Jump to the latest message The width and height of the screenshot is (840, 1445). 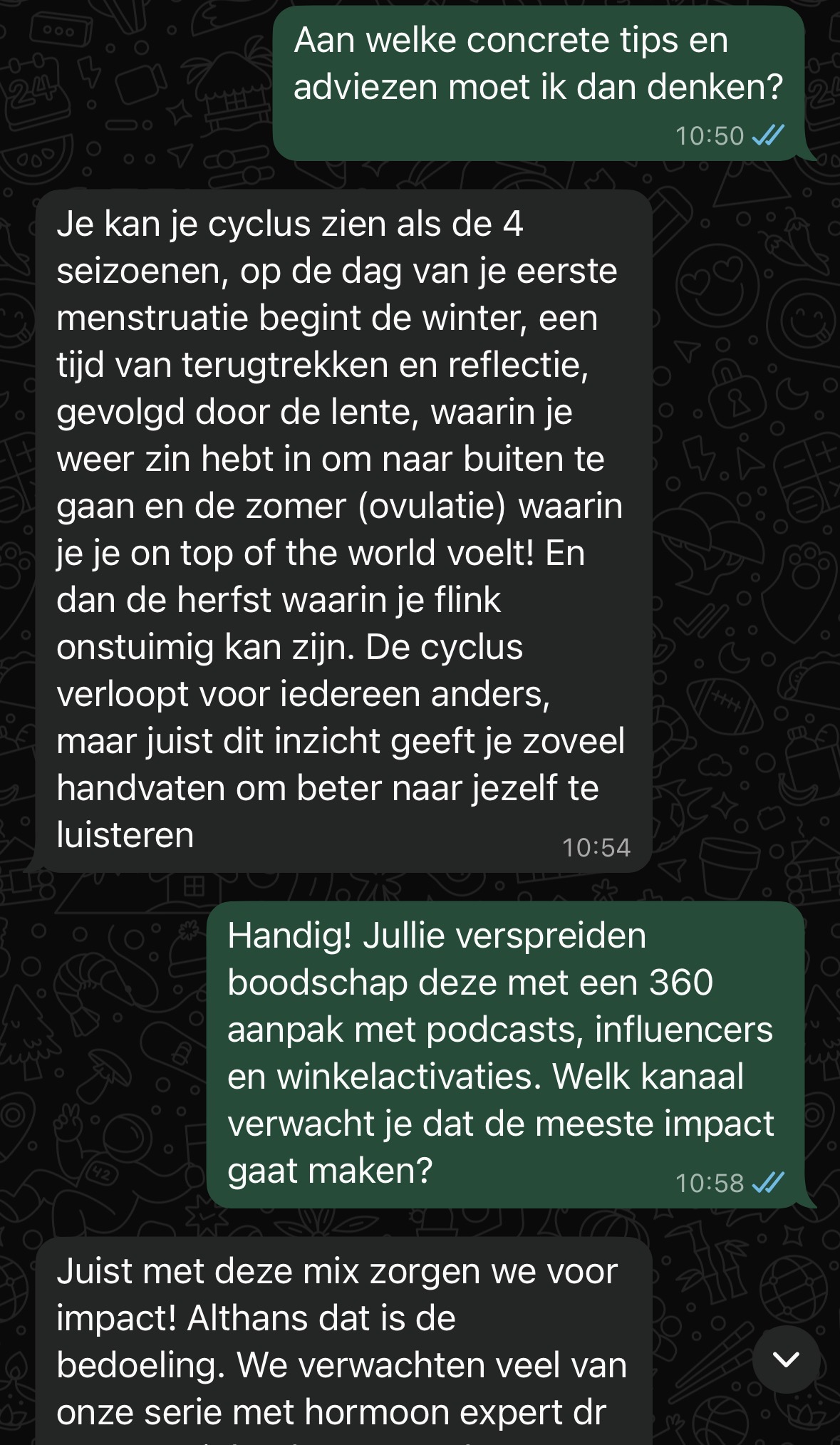pos(786,1359)
